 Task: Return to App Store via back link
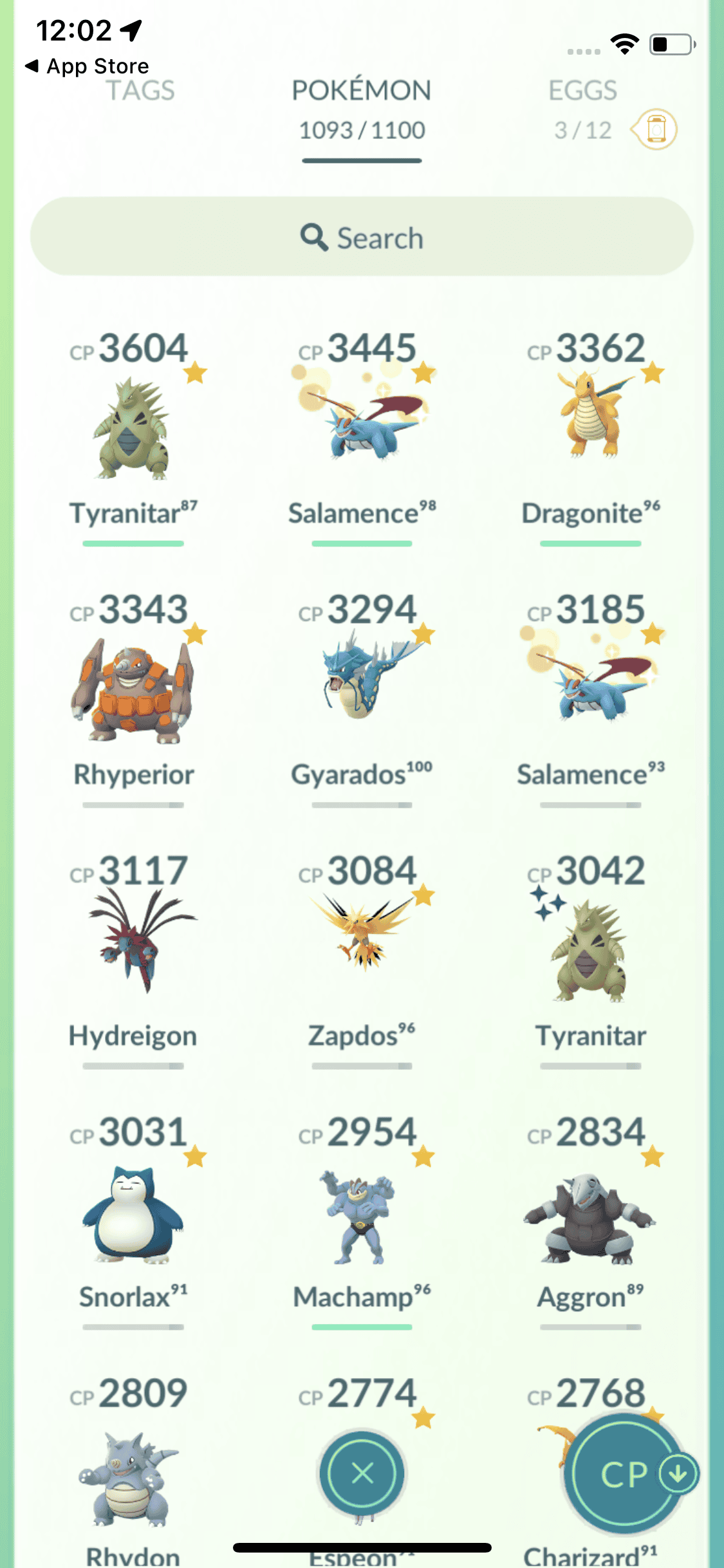point(86,66)
